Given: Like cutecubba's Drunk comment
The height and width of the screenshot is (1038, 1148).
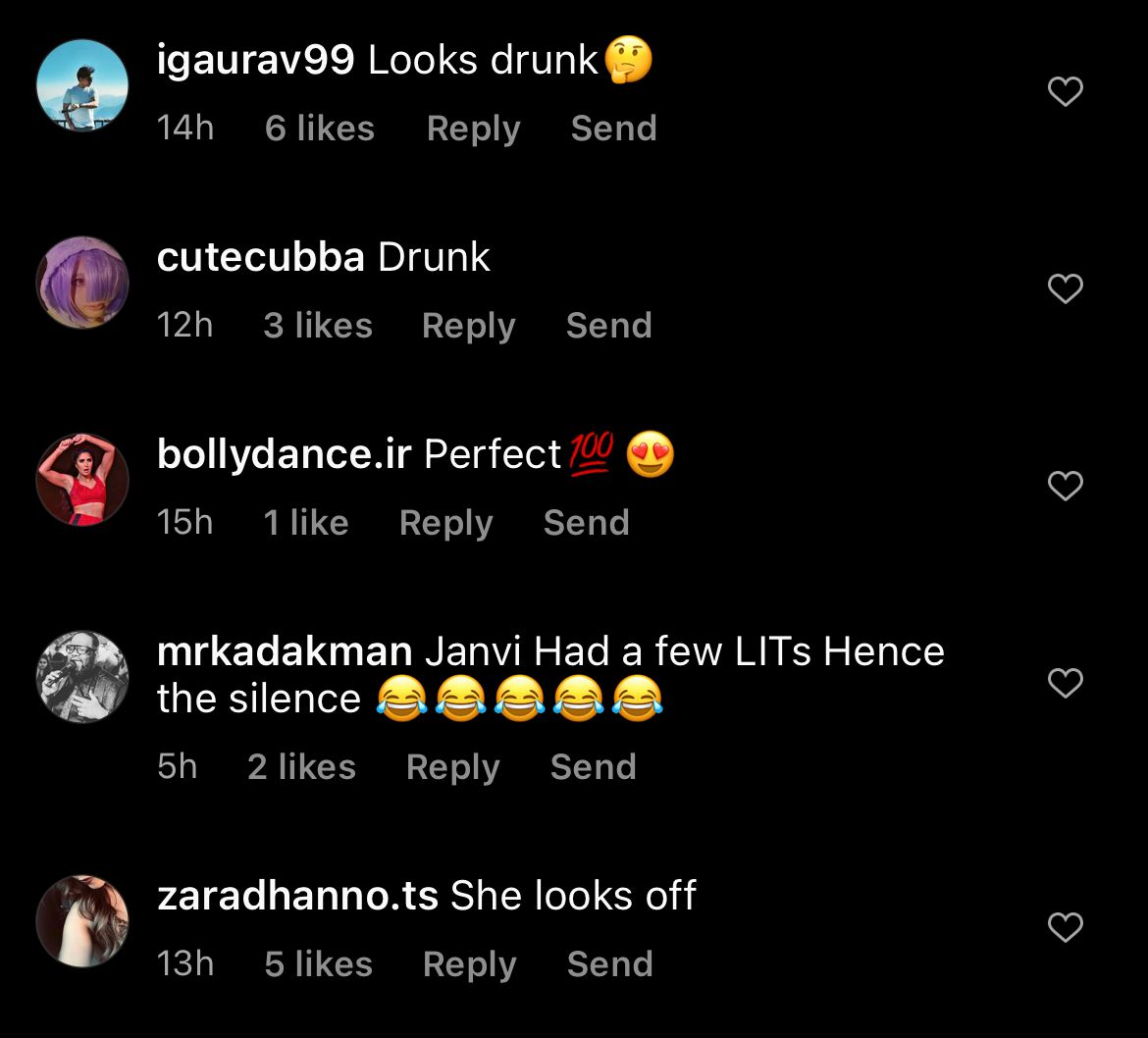Looking at the screenshot, I should [1065, 289].
